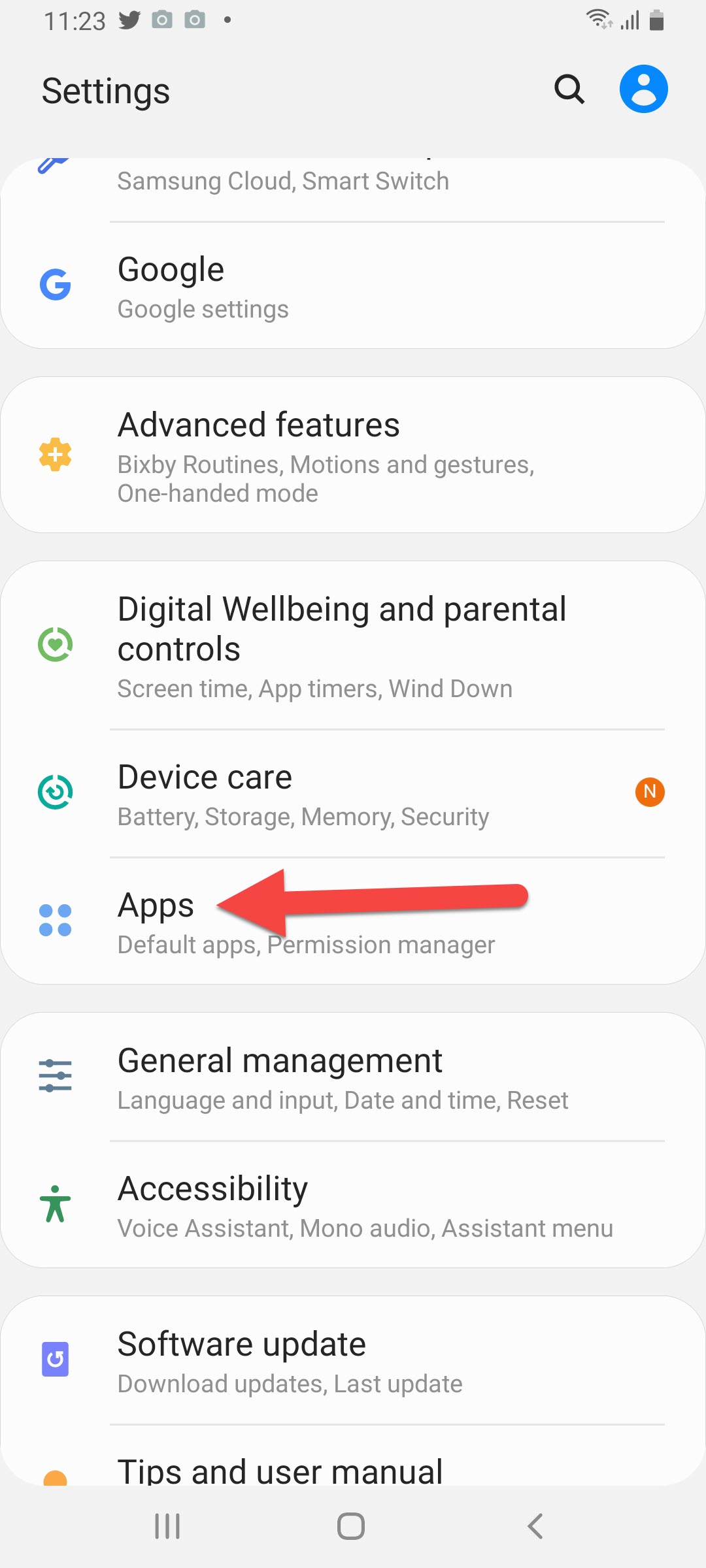Open the Apps settings

click(353, 921)
